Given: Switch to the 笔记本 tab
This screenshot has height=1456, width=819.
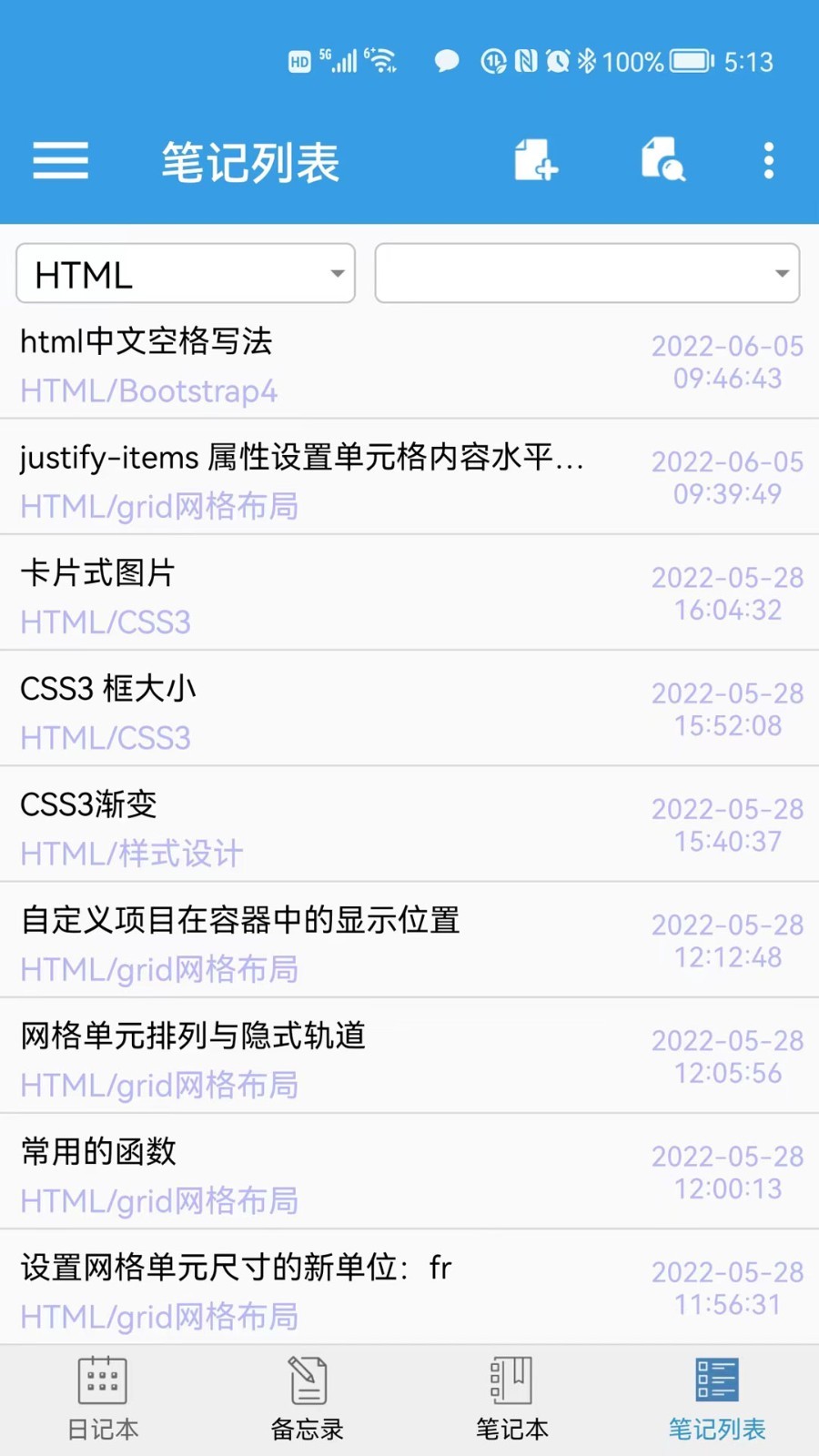Looking at the screenshot, I should click(511, 1400).
